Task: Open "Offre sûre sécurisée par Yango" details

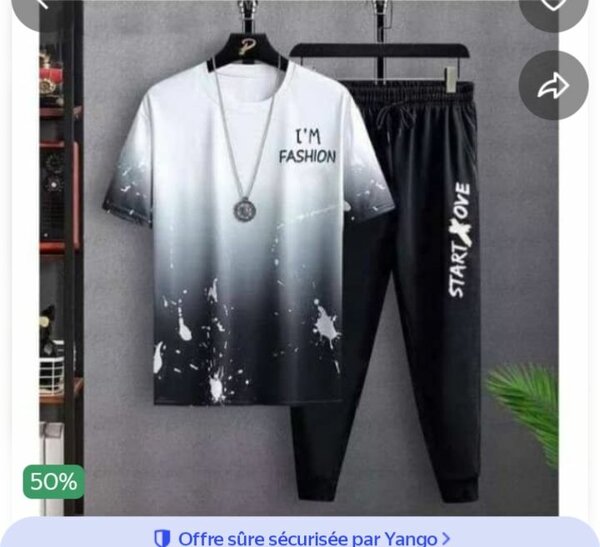Action: click(301, 538)
